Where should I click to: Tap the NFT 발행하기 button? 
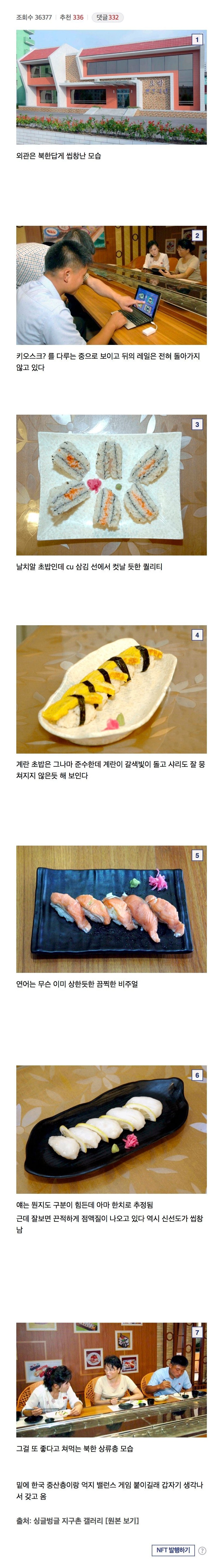(x=173, y=1550)
